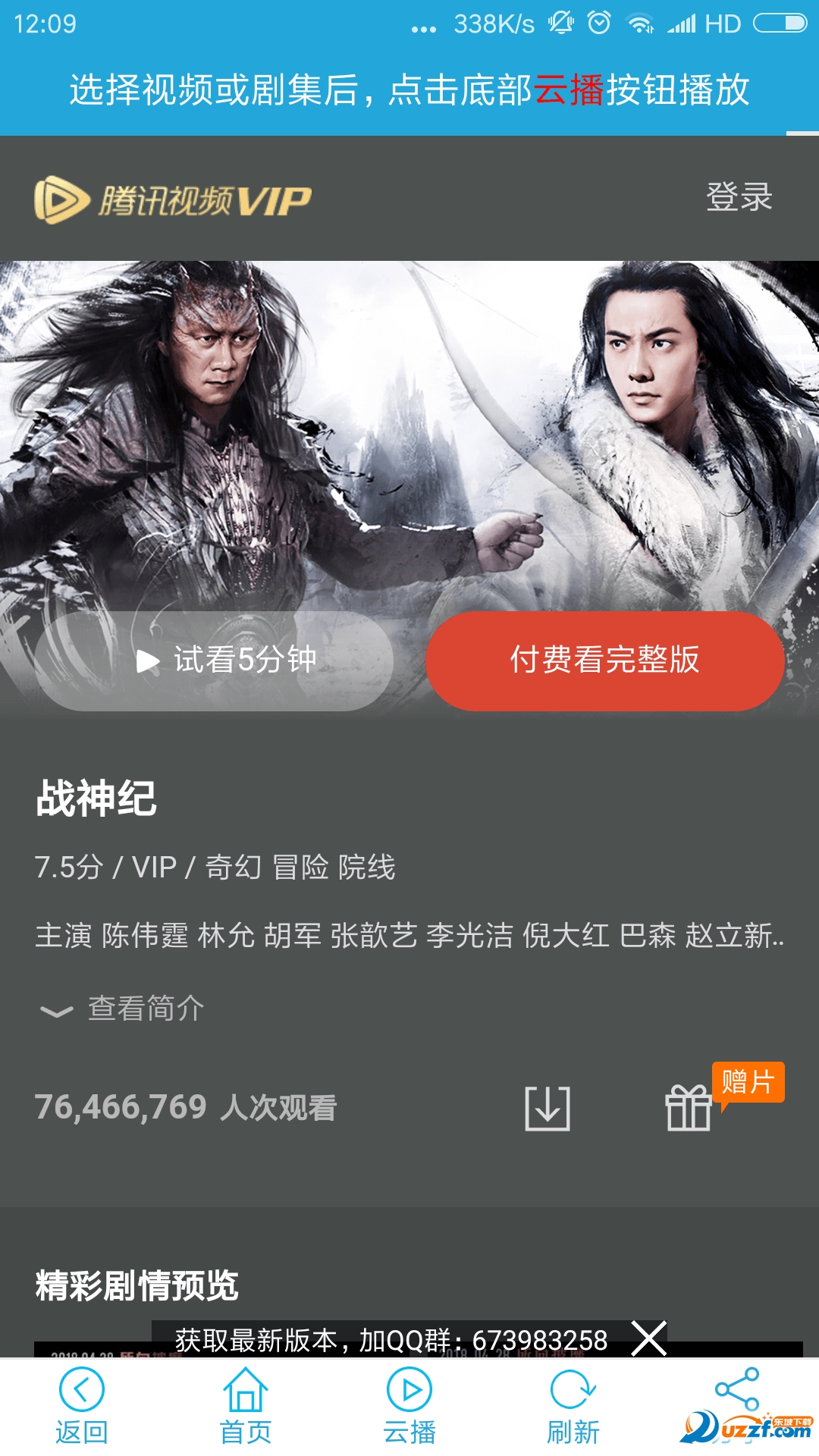Screen dimensions: 819x1456
Task: Open the 赠片 gift icon
Action: (689, 1108)
